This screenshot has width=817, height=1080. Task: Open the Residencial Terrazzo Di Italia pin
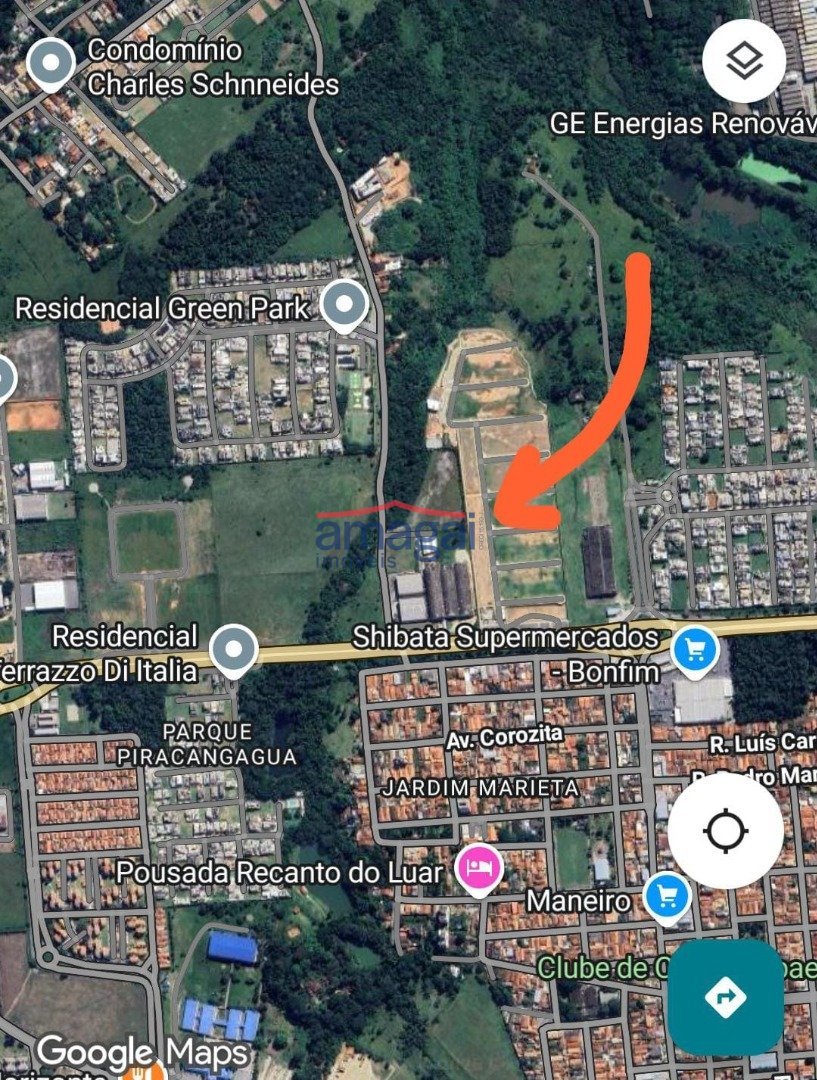pos(234,650)
